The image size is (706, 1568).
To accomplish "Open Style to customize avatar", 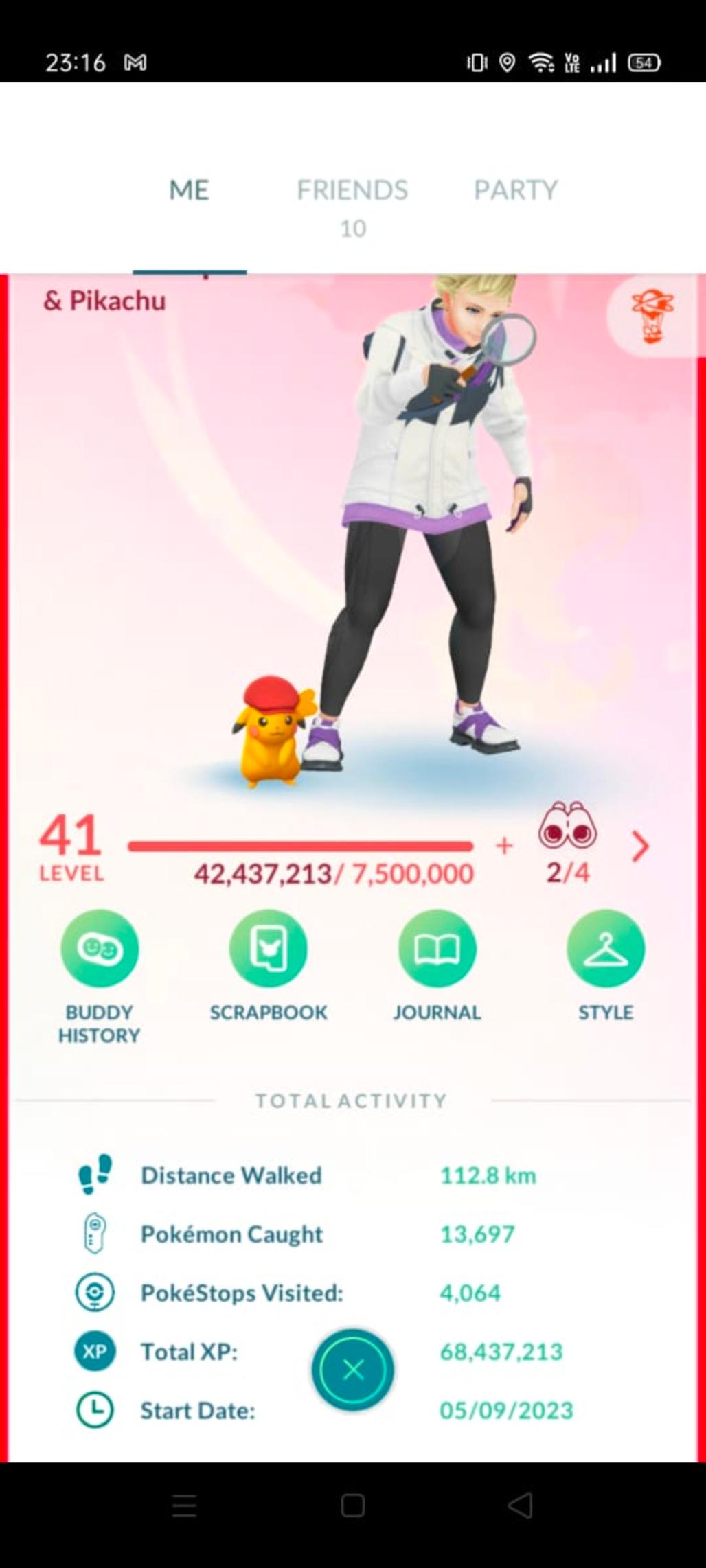I will pyautogui.click(x=605, y=949).
